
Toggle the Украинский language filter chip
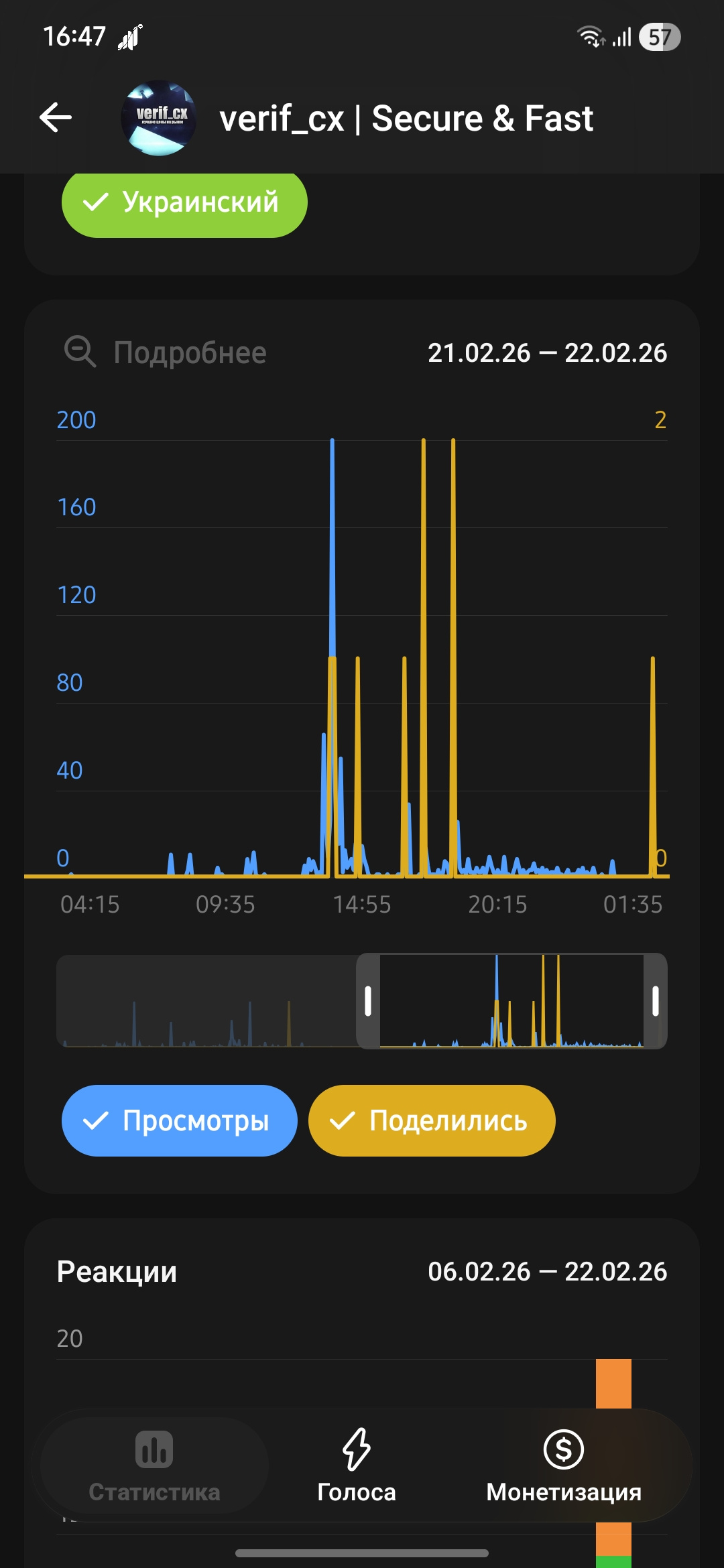click(x=184, y=202)
